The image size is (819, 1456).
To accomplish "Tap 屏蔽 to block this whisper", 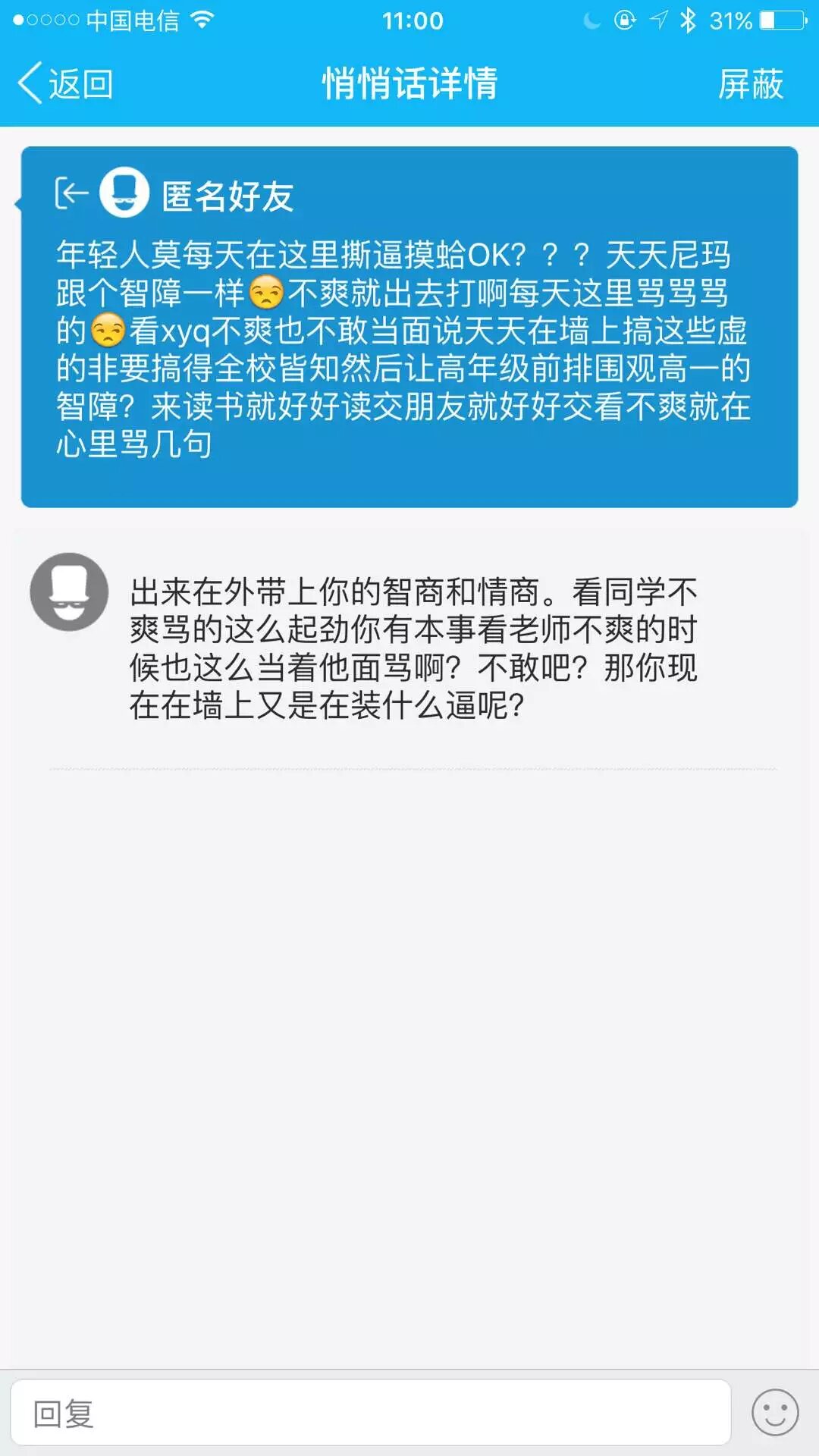I will pyautogui.click(x=750, y=83).
